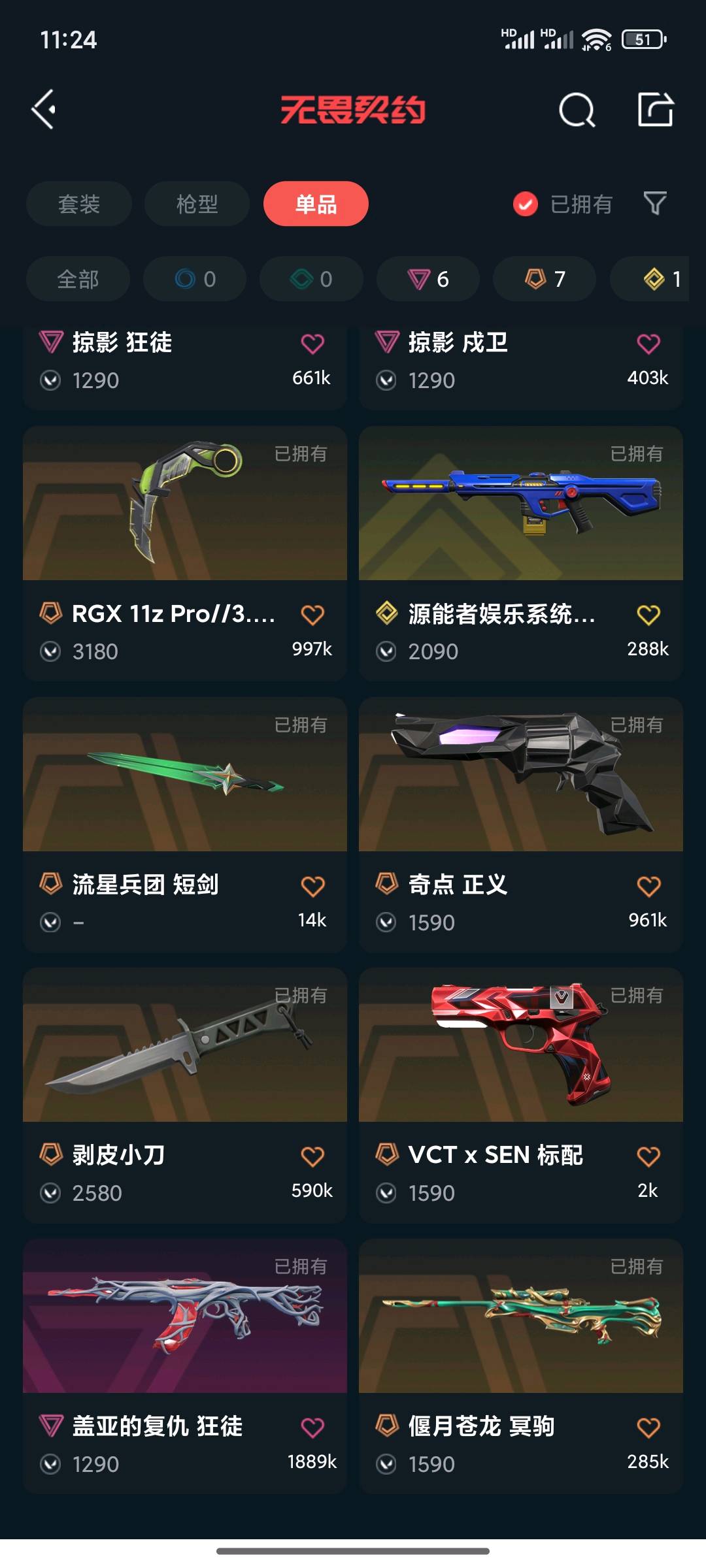Viewport: 706px width, 1568px height.
Task: Open the funnel filter icon
Action: pyautogui.click(x=654, y=204)
